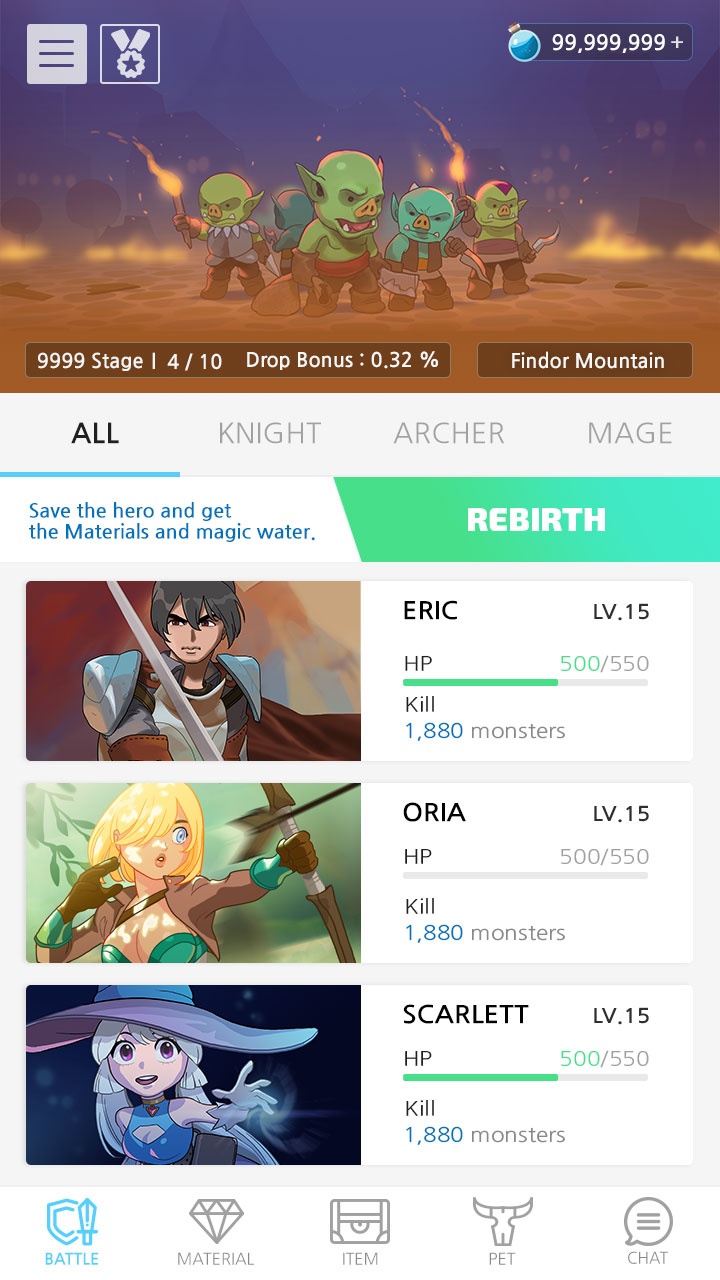Switch to the KNIGHT tab

(x=270, y=433)
